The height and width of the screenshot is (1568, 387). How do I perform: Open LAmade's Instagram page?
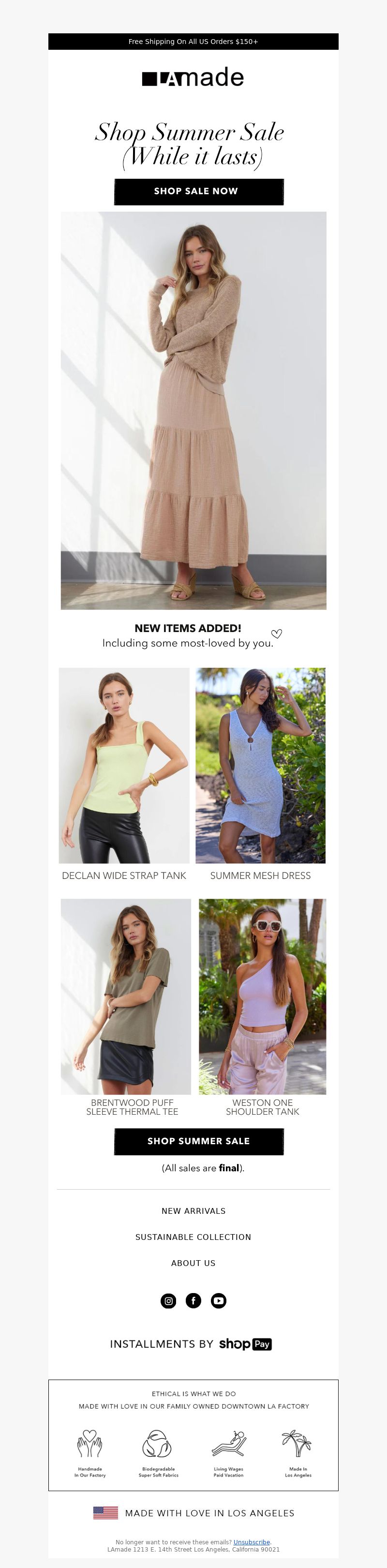[x=168, y=1301]
